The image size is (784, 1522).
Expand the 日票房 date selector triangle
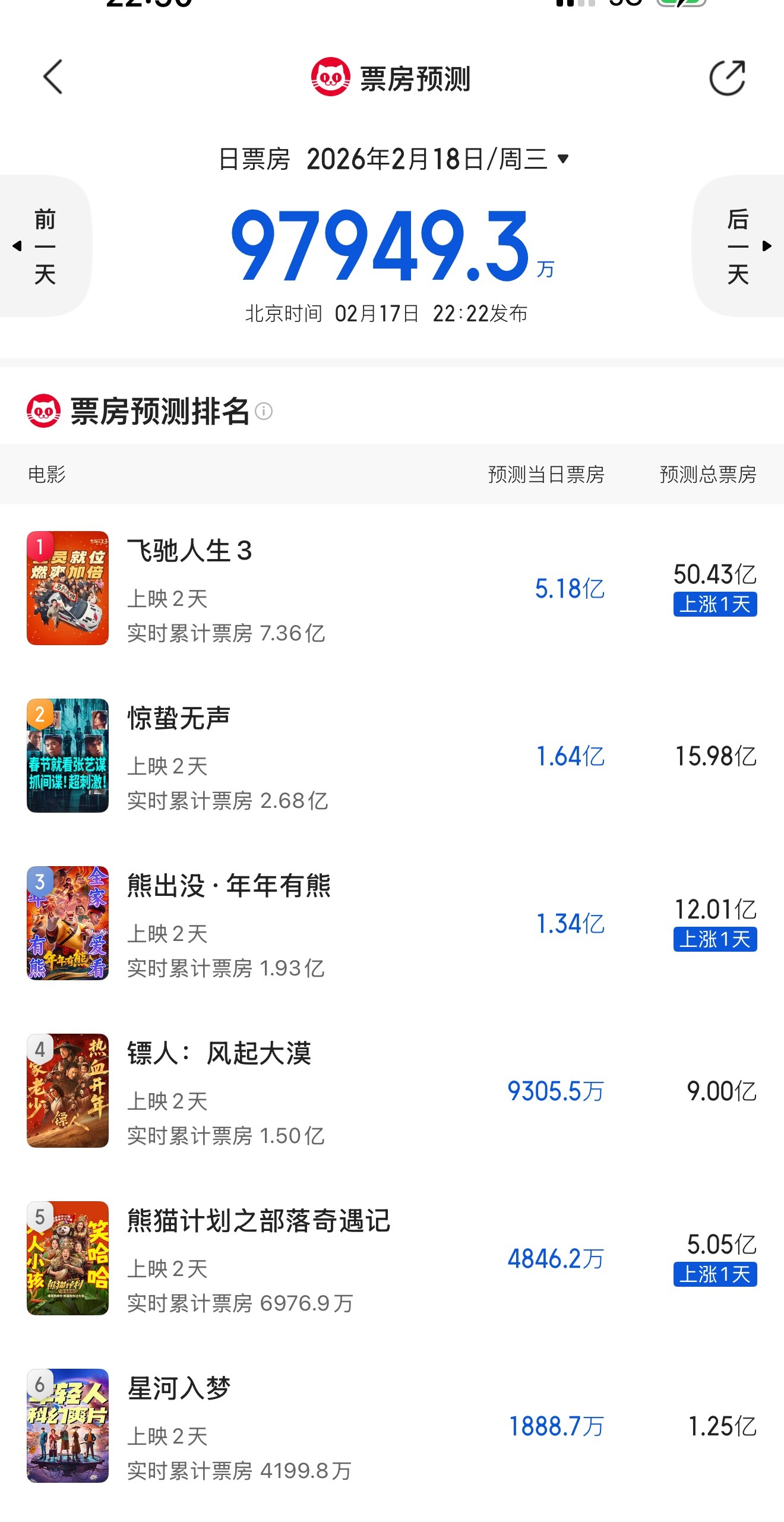562,159
